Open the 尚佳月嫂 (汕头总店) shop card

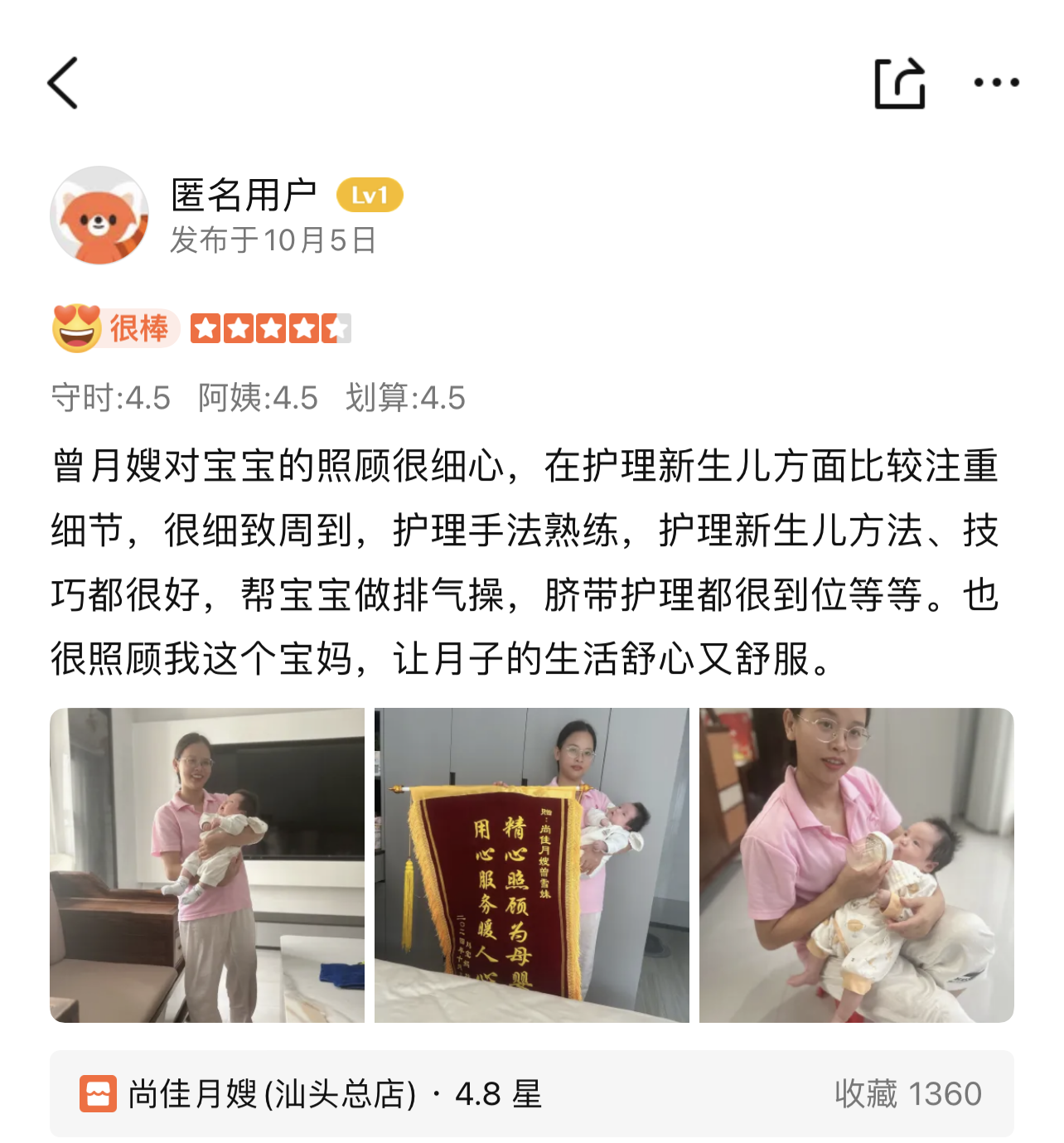click(x=531, y=1093)
